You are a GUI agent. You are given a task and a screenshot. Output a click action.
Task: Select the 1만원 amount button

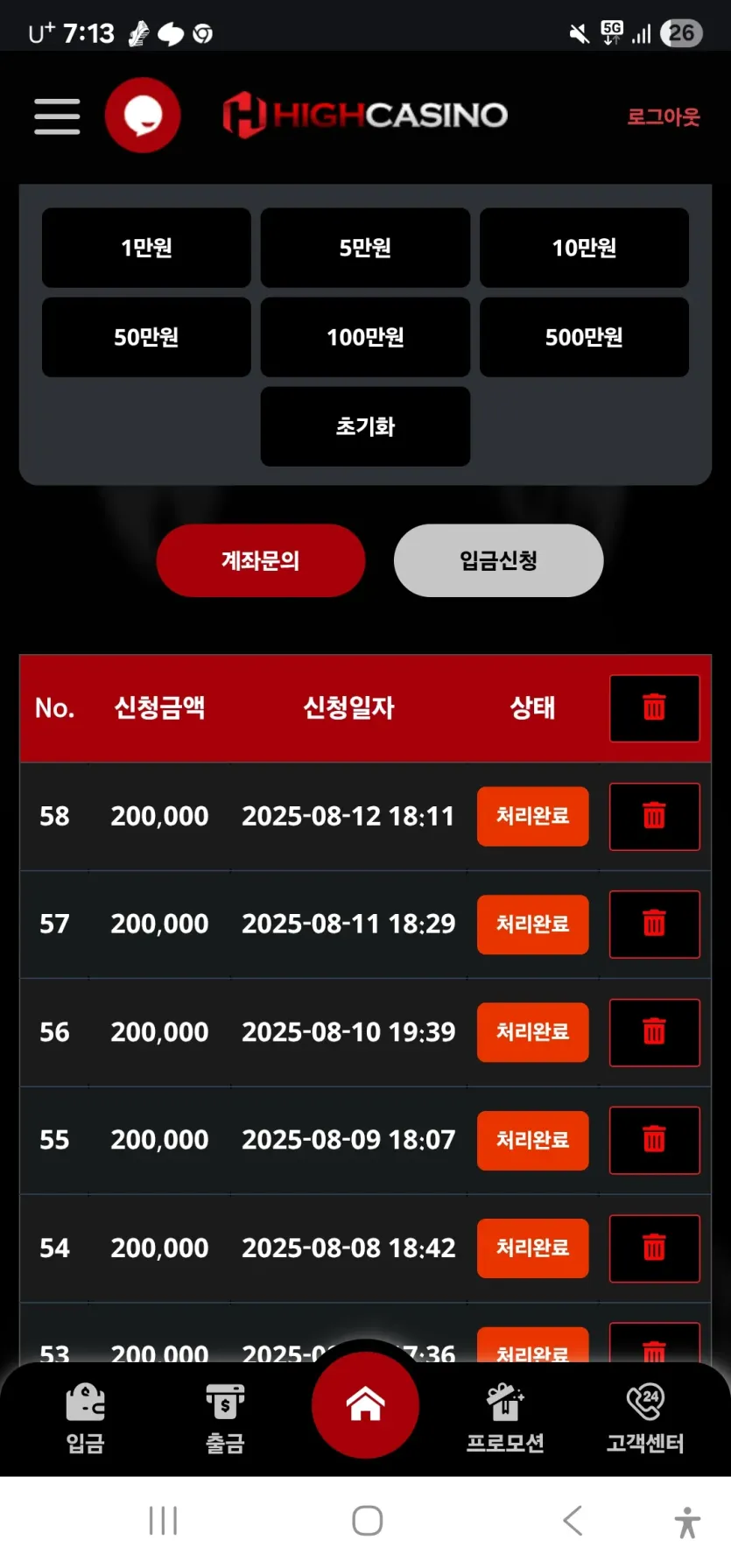click(x=146, y=248)
